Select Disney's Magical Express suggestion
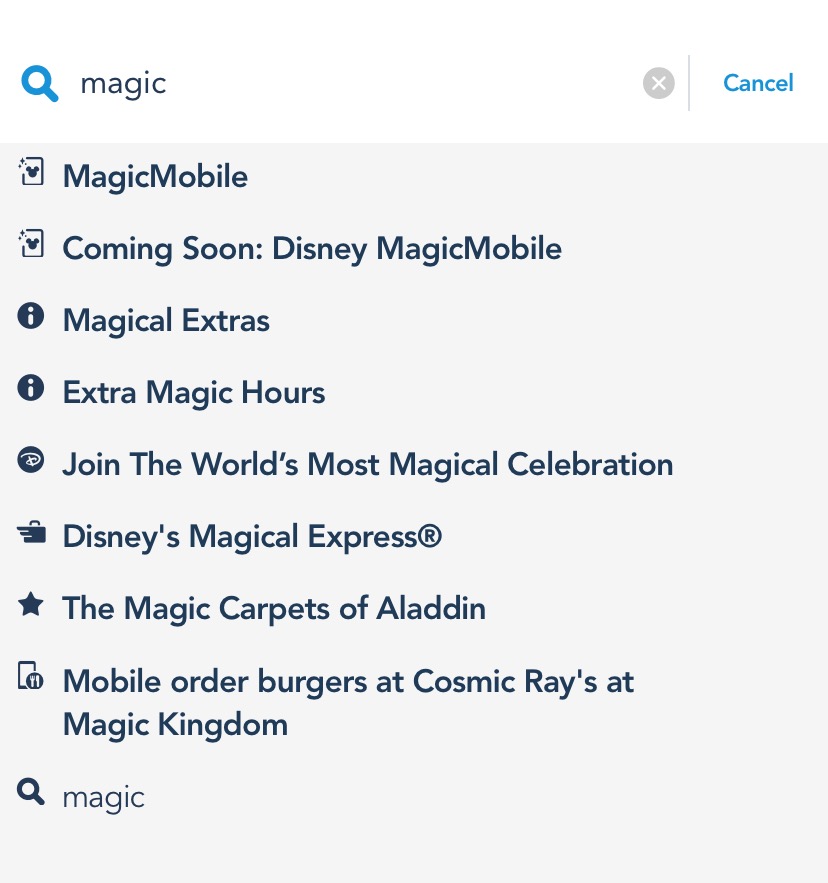Viewport: 828px width, 883px height. [x=252, y=537]
